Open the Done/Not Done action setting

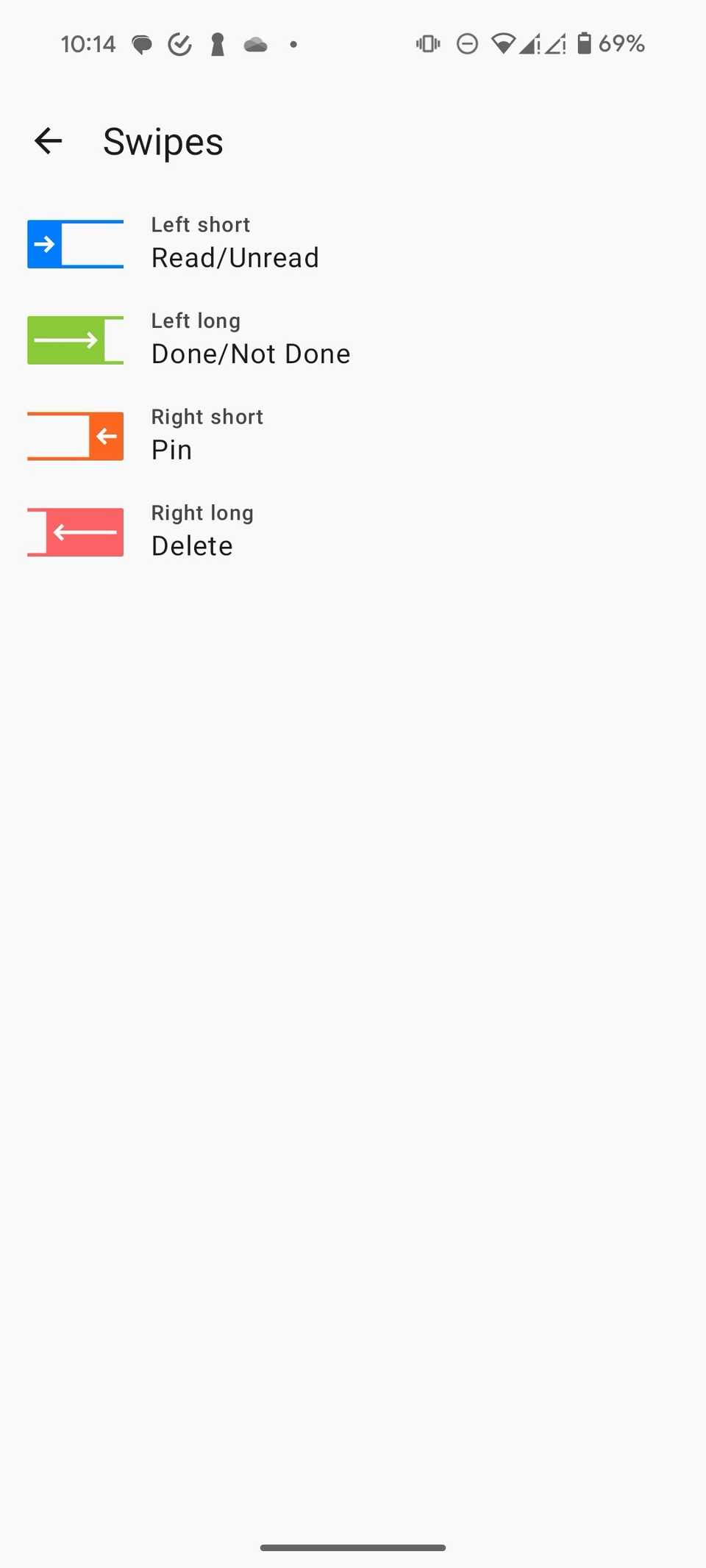pos(251,353)
